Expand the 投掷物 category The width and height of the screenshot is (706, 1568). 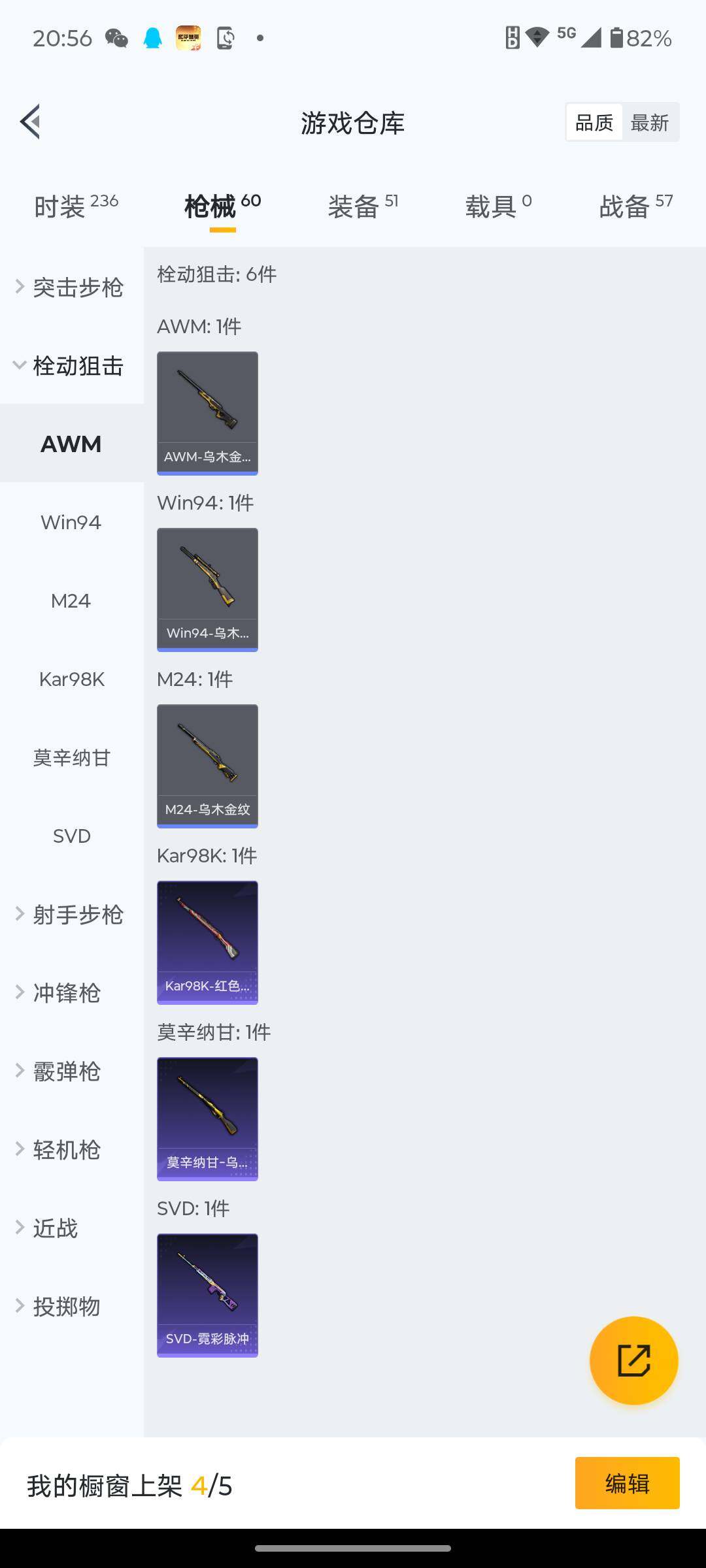tap(65, 1306)
